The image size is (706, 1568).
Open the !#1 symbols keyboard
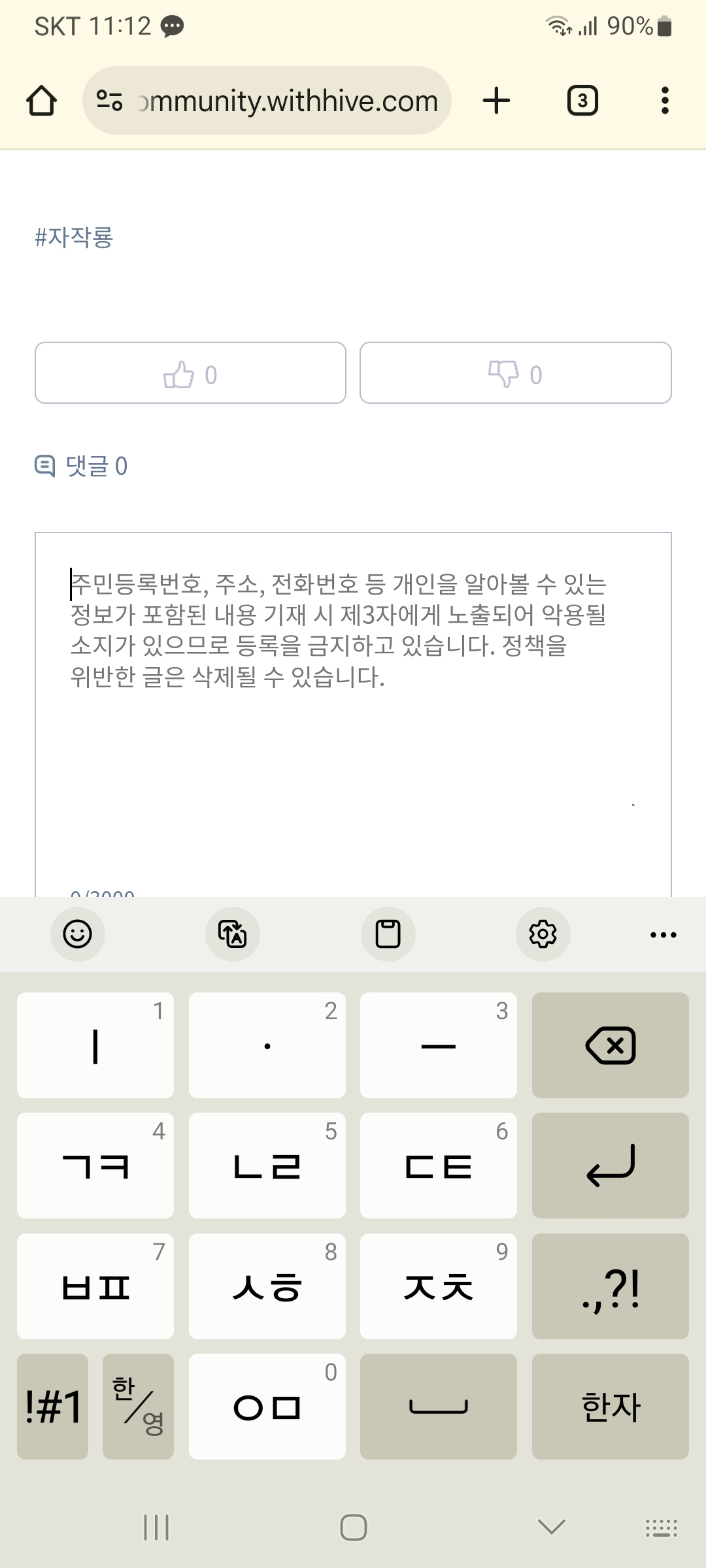click(x=53, y=1407)
